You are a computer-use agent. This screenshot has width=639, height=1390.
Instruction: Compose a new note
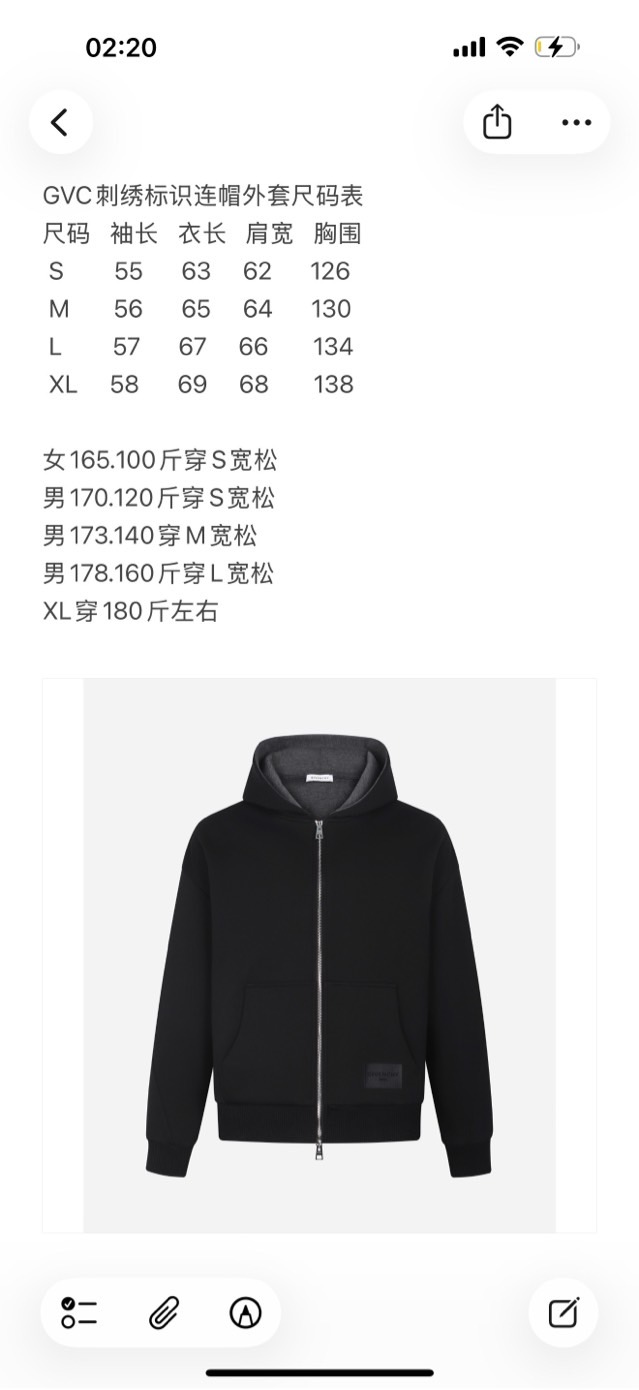563,1312
